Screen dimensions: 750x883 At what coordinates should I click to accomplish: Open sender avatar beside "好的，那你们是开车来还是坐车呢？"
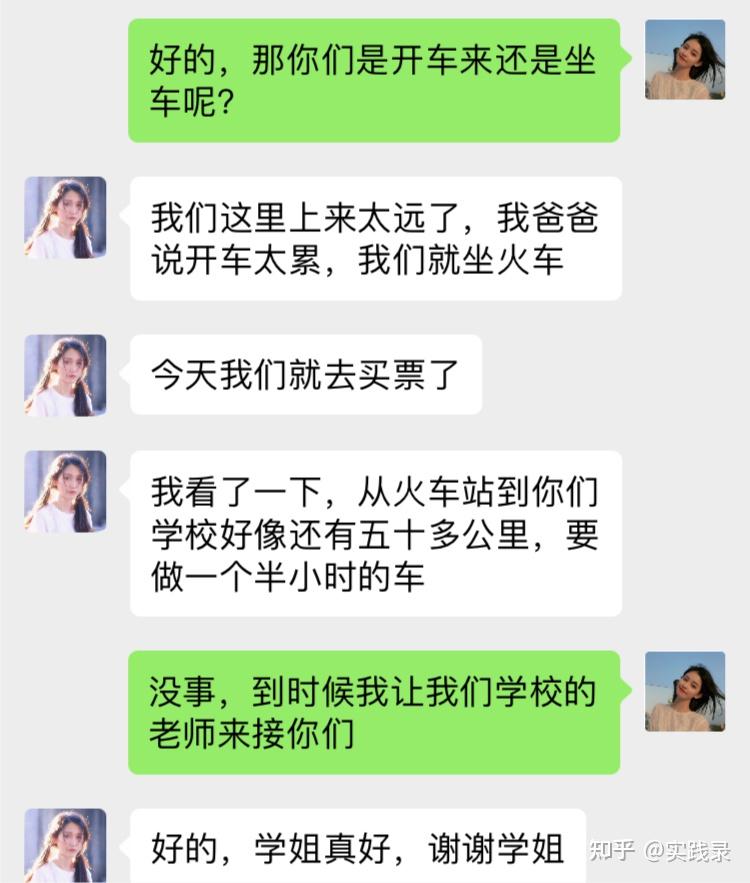685,60
